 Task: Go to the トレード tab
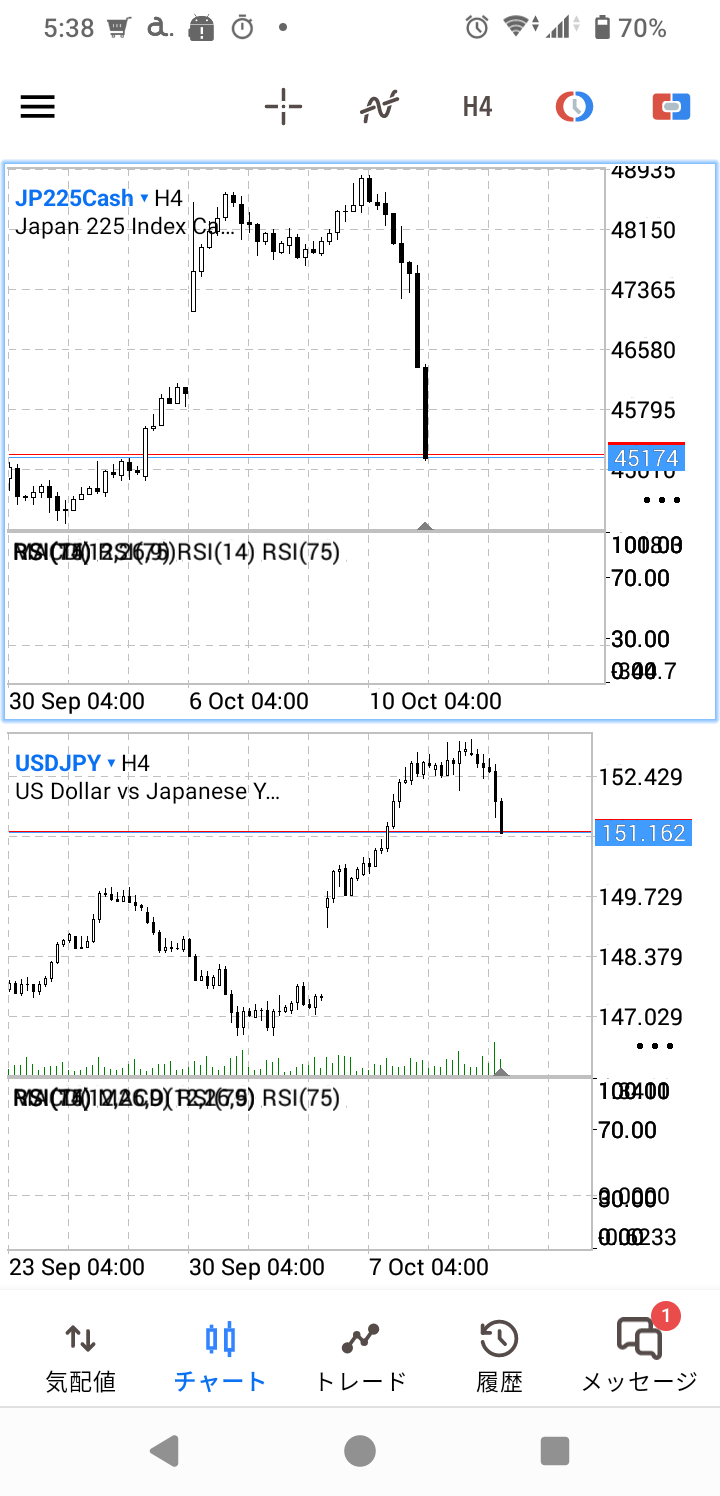pyautogui.click(x=360, y=1355)
